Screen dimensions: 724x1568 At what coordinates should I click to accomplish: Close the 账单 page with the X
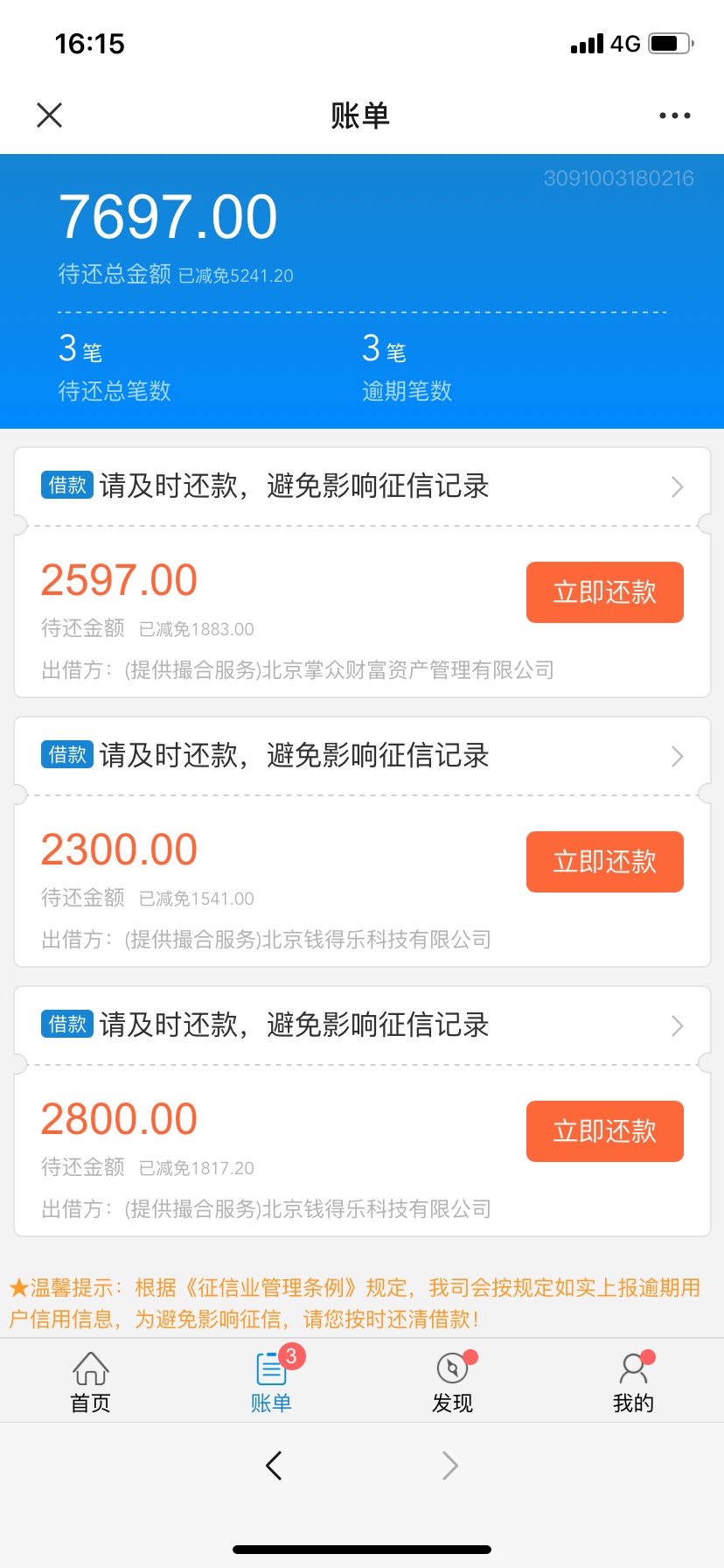50,115
